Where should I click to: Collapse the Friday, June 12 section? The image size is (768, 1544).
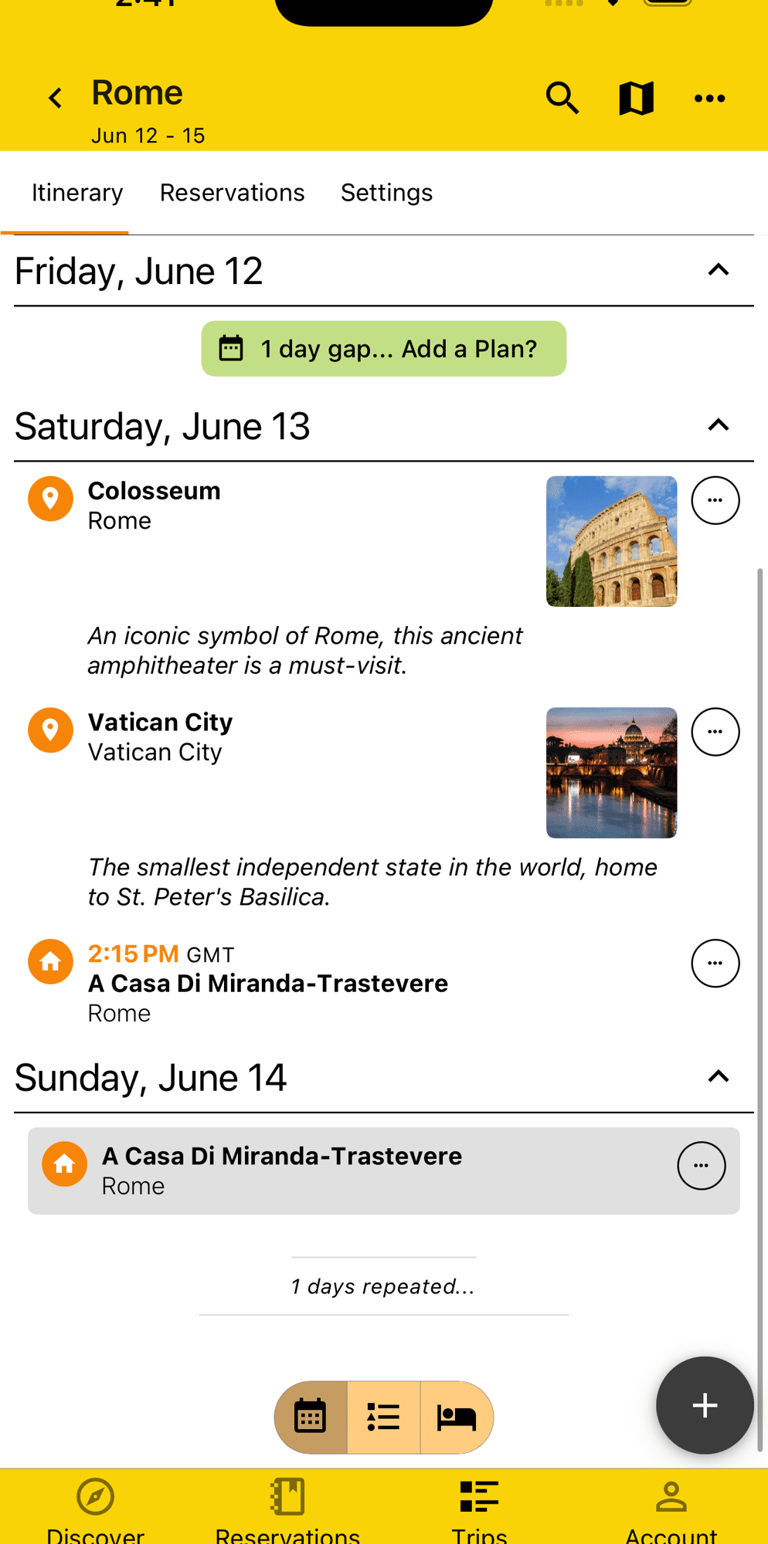[x=718, y=269]
